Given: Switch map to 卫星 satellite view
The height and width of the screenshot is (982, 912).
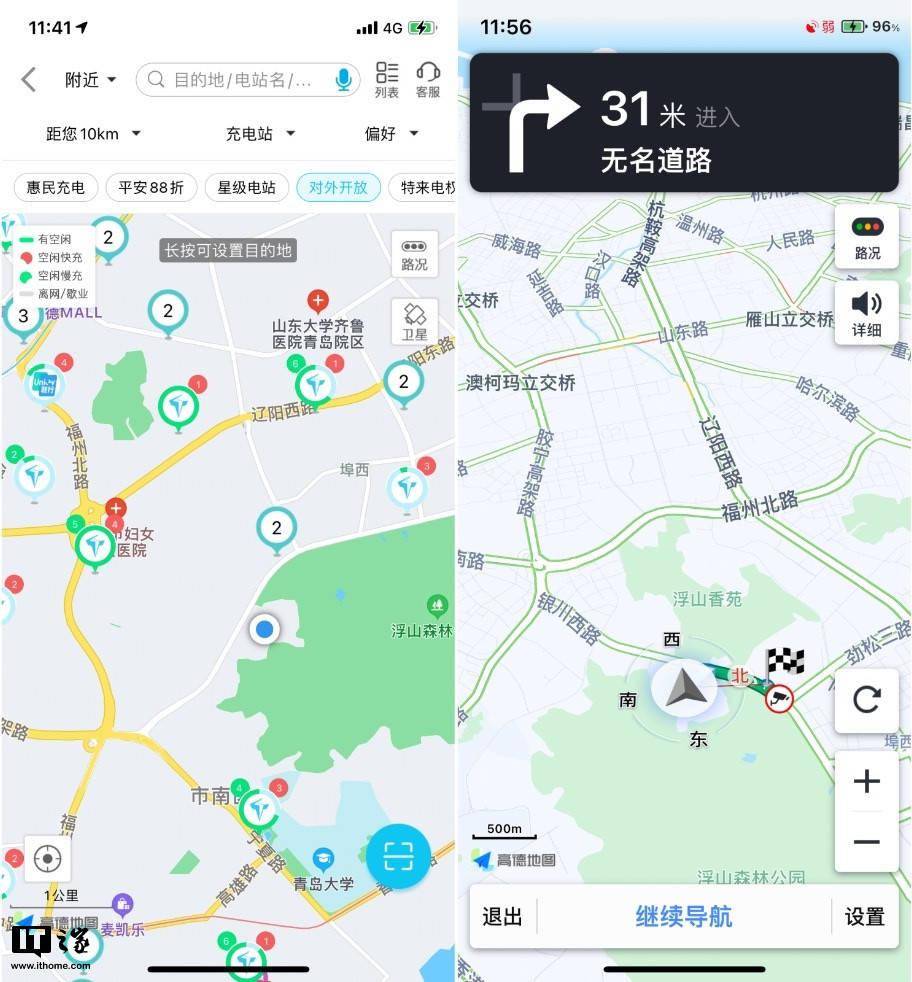Looking at the screenshot, I should (414, 322).
